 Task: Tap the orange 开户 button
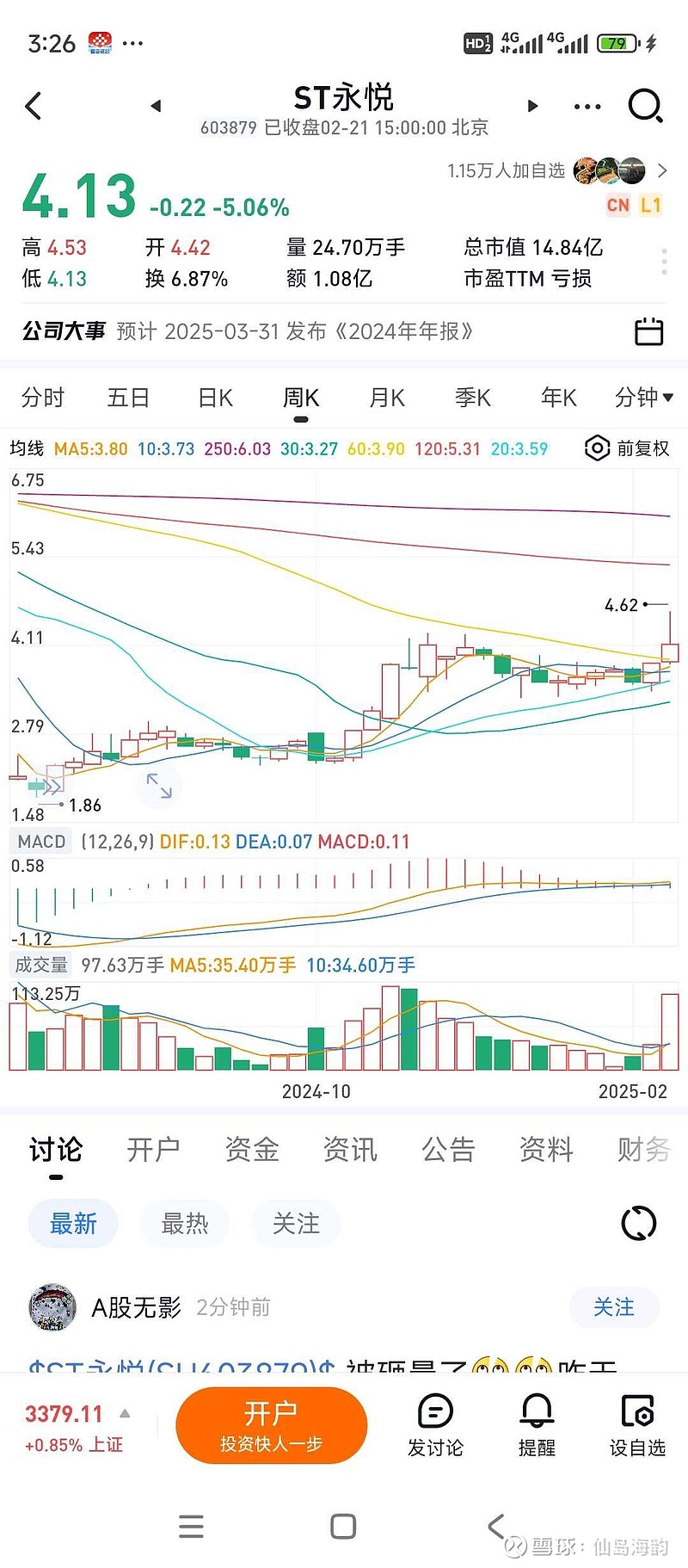[x=272, y=1425]
